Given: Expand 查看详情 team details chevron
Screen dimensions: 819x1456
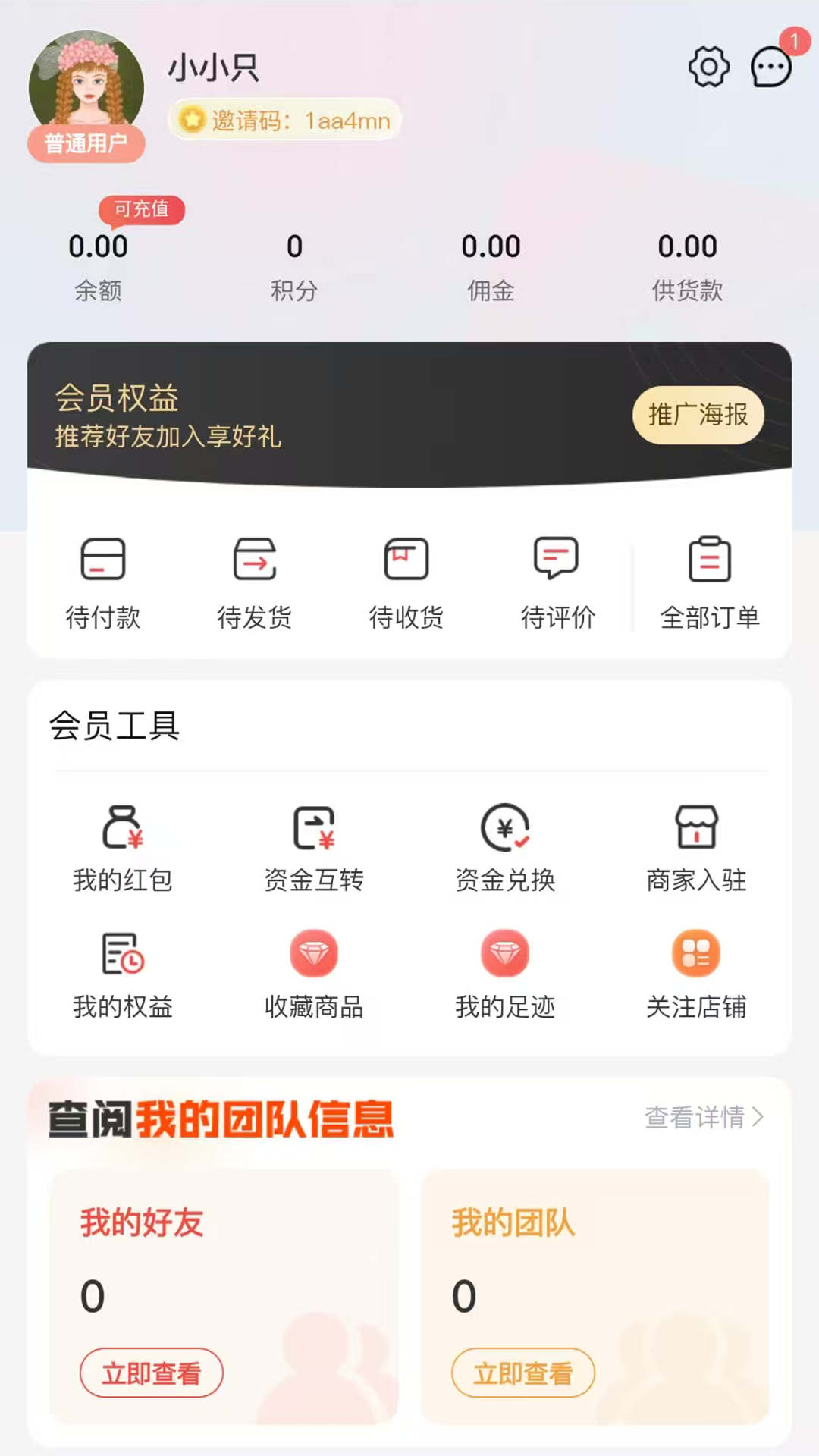Looking at the screenshot, I should [704, 1116].
